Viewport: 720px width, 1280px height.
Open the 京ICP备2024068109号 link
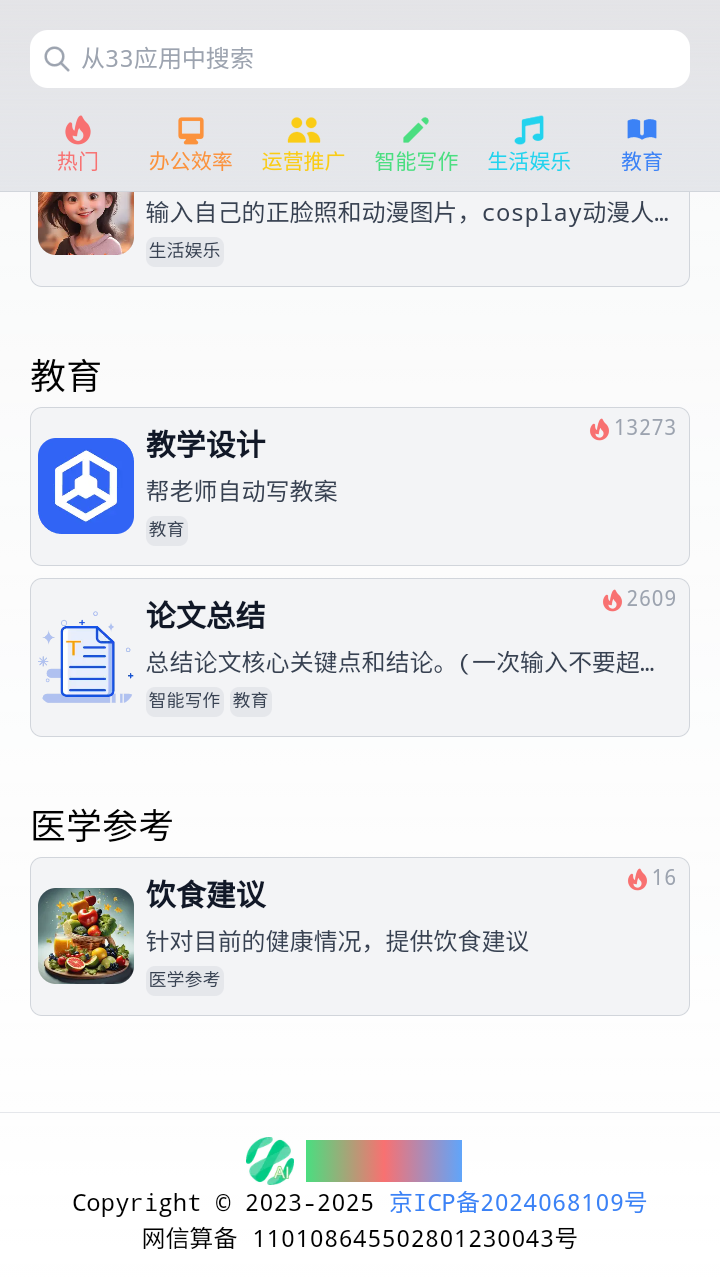coord(518,1202)
